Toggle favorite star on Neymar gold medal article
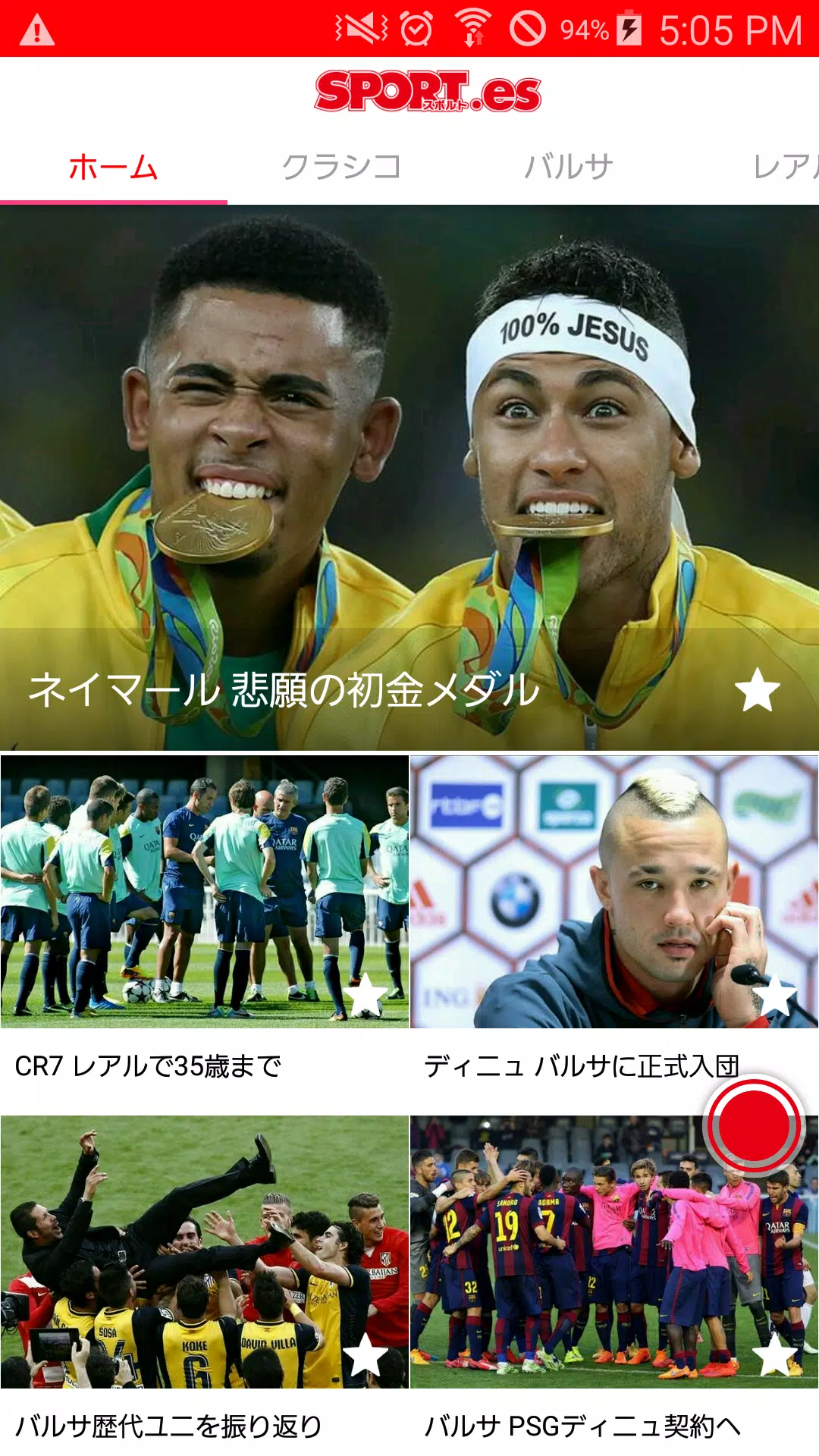 point(759,689)
